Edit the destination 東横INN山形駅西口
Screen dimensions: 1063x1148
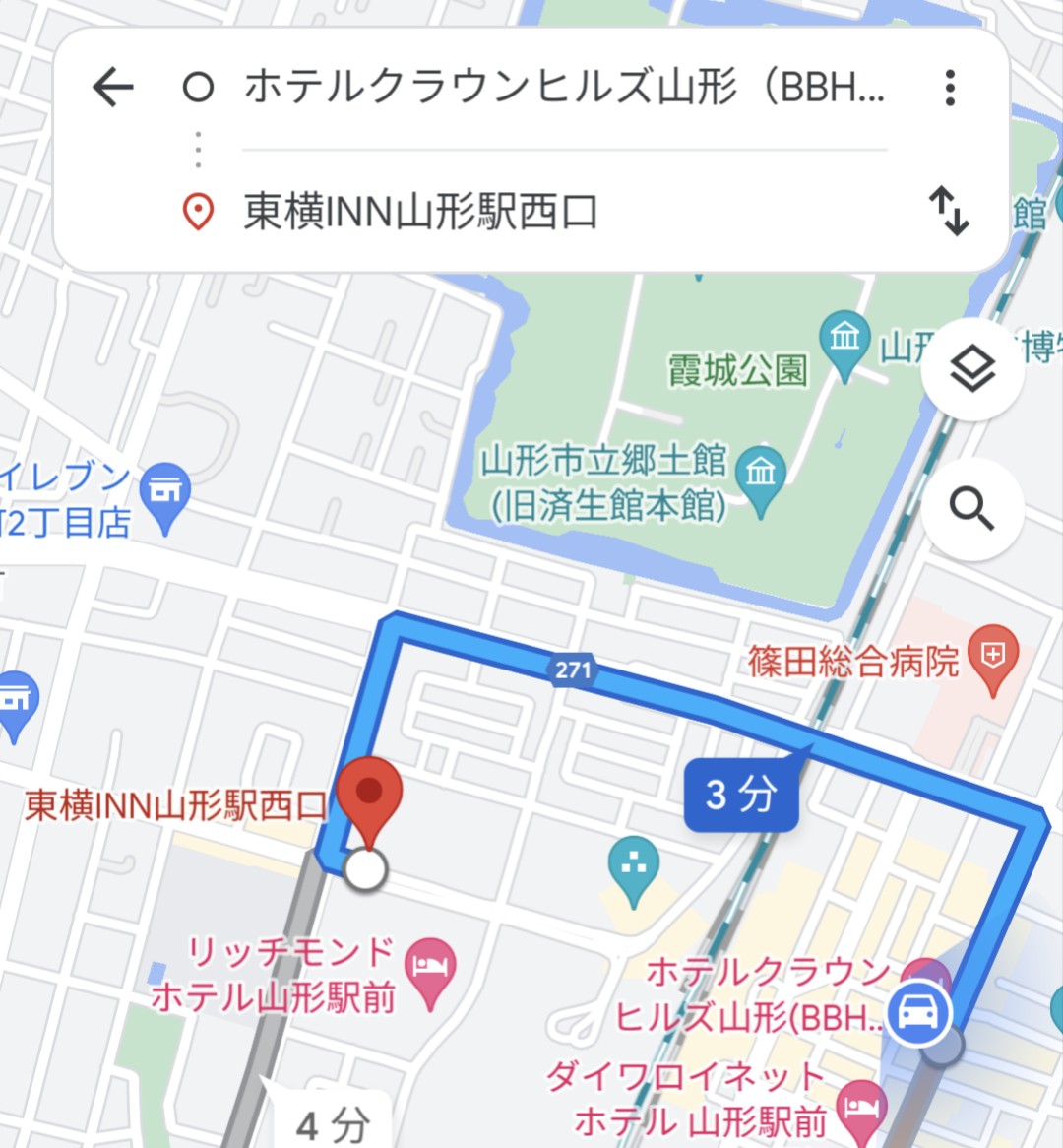[x=421, y=213]
